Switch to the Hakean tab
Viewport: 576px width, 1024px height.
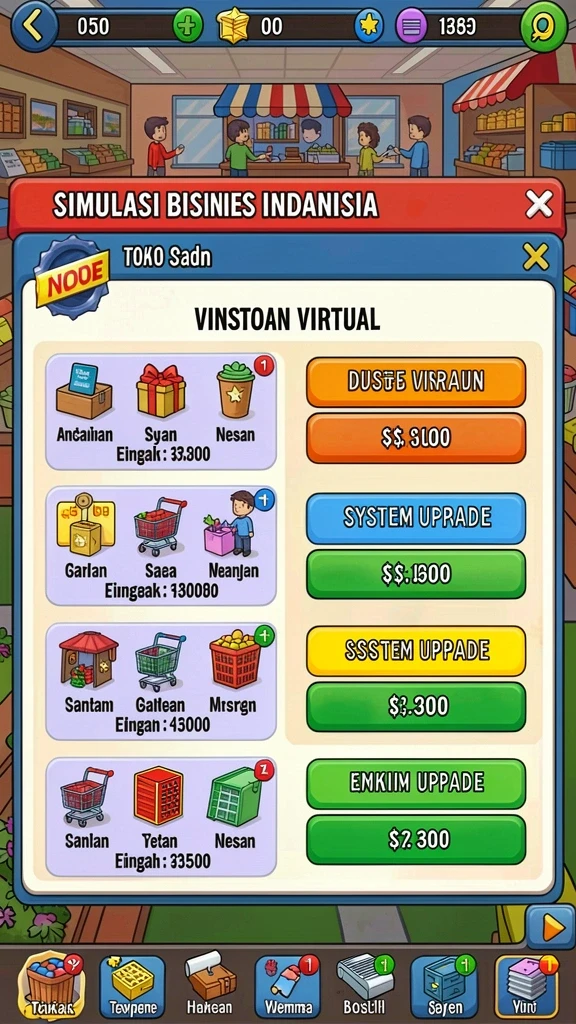click(x=209, y=987)
